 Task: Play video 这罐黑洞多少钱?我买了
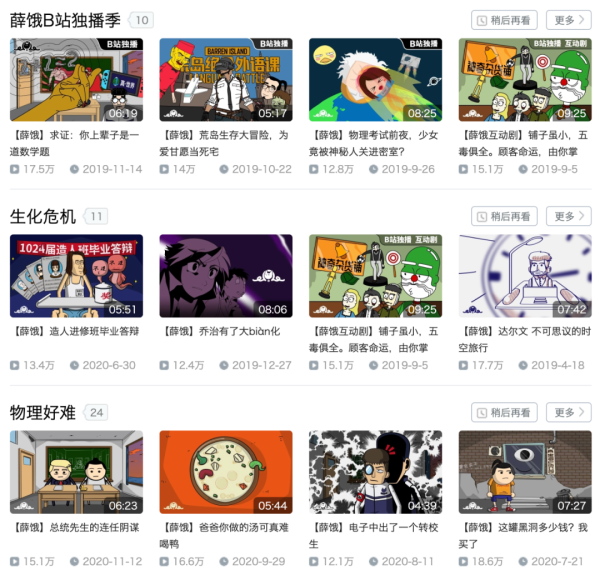525,472
